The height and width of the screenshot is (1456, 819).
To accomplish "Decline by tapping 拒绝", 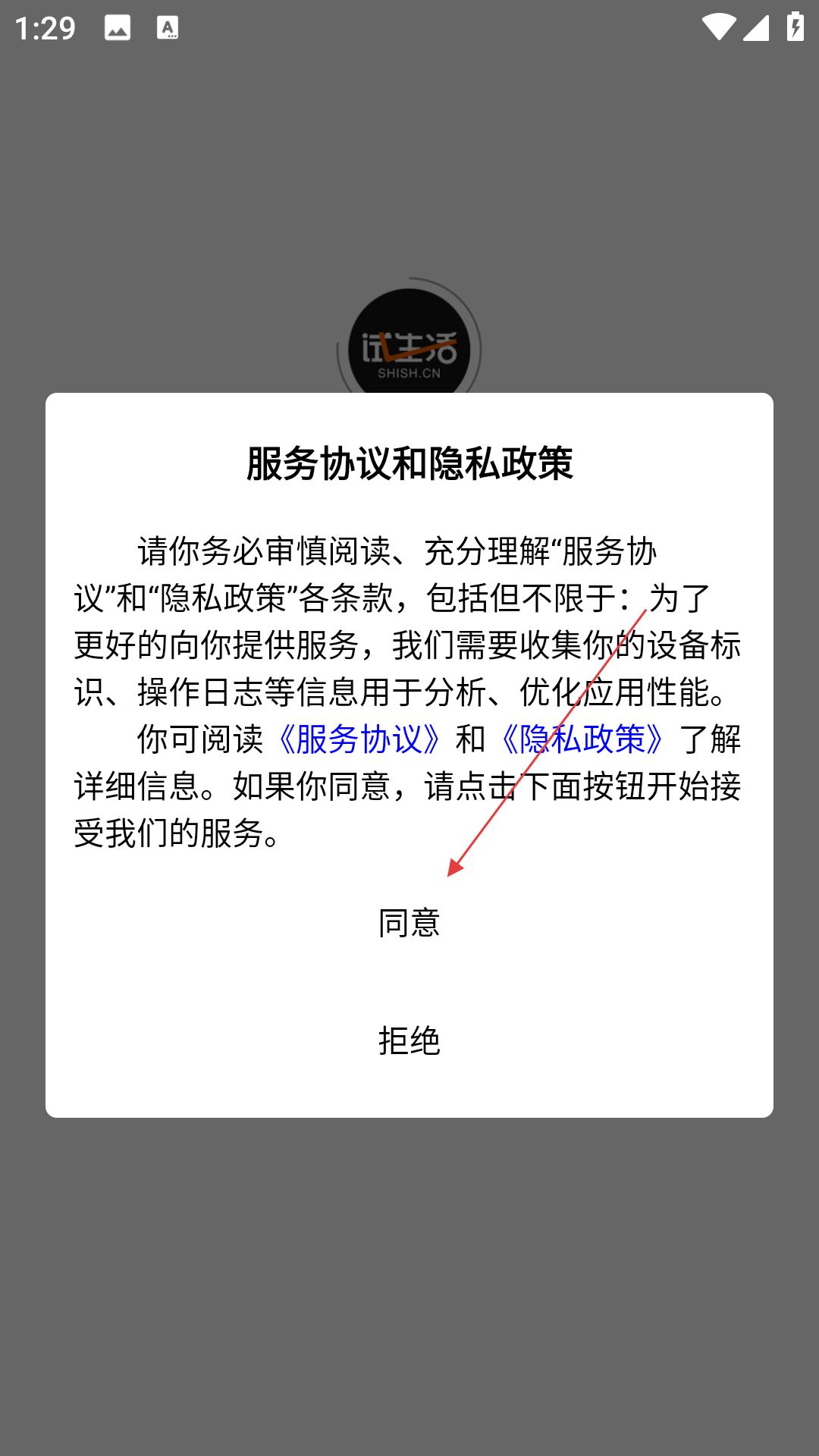I will click(x=409, y=1040).
